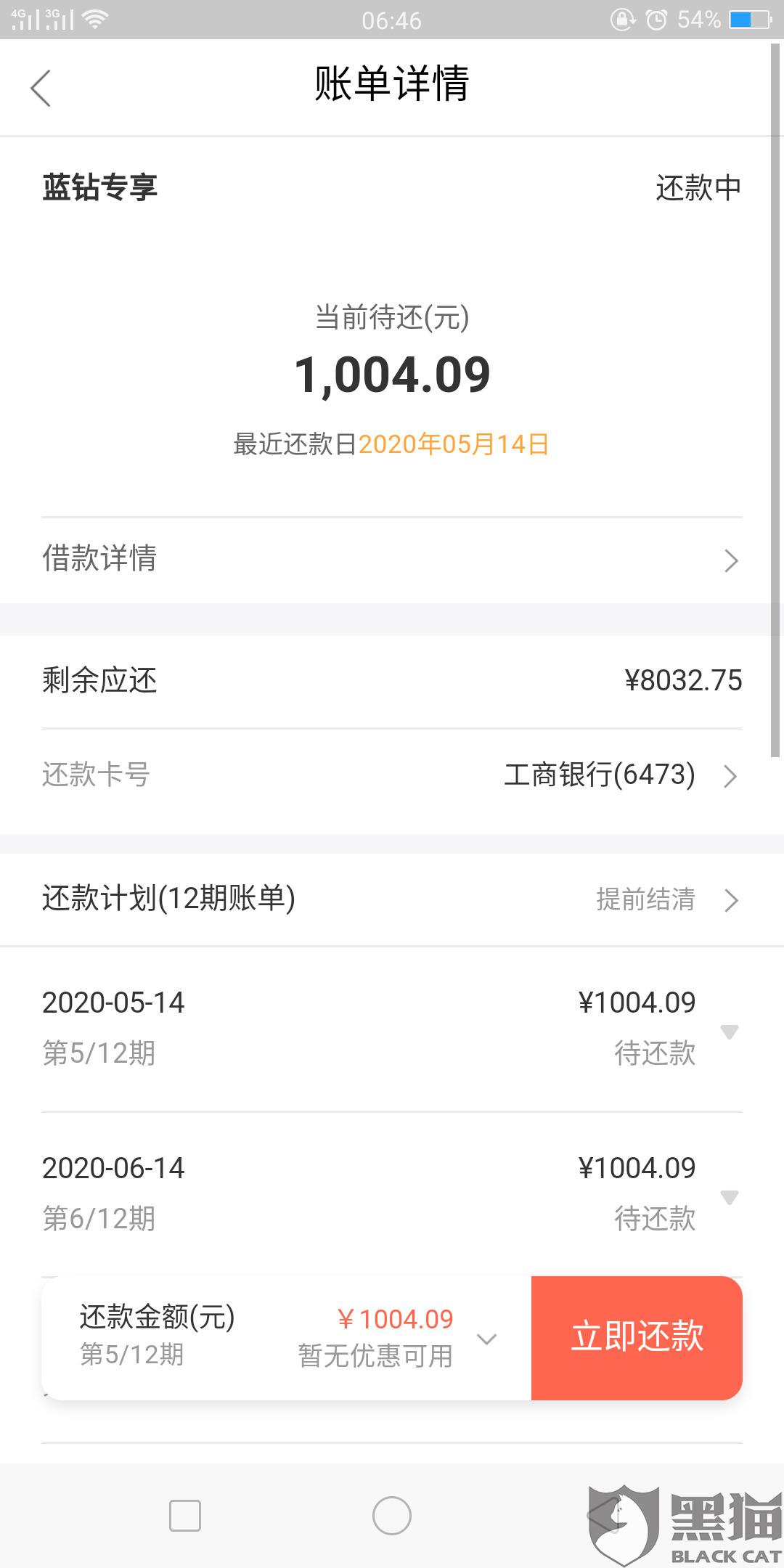784x1568 pixels.
Task: Open the system recent apps view
Action: tap(184, 1516)
